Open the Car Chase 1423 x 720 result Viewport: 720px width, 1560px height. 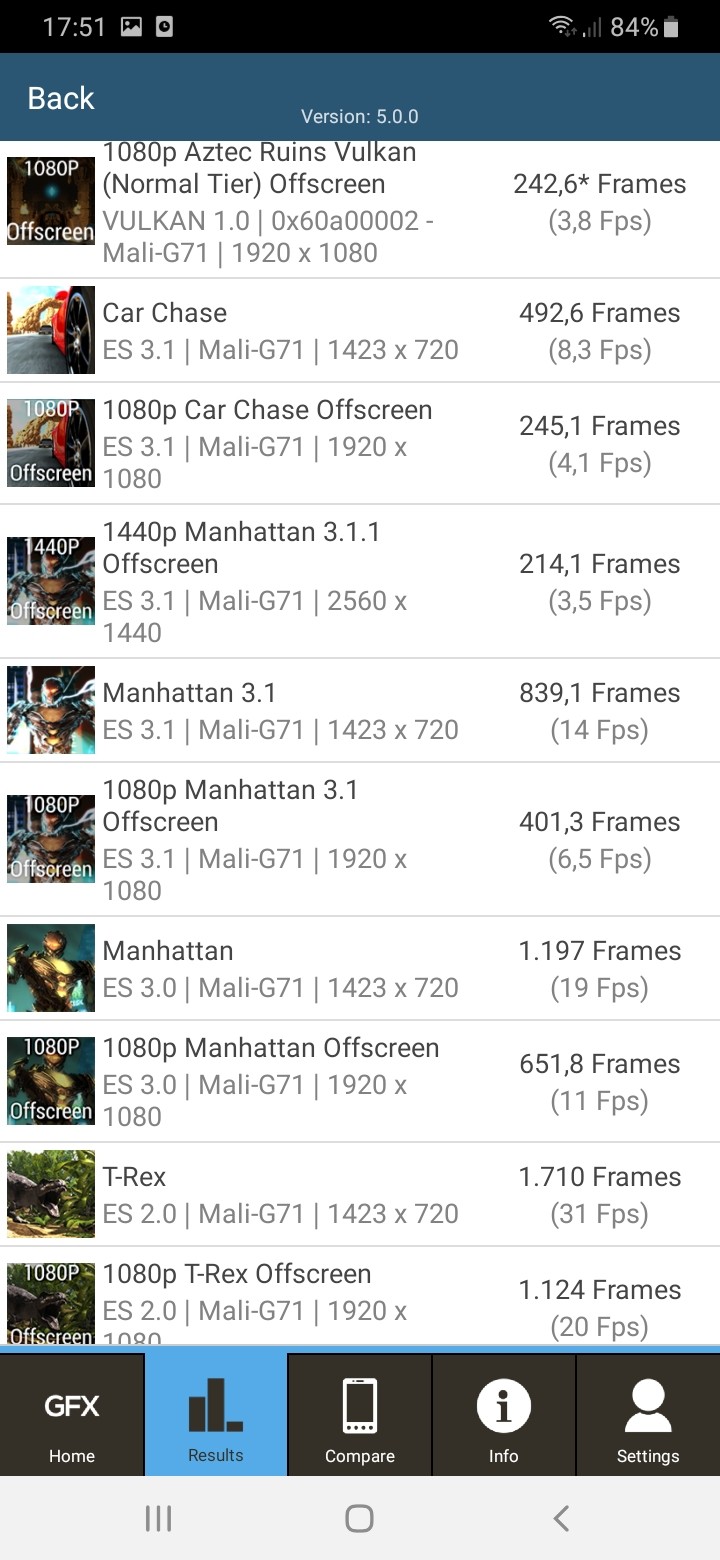click(x=360, y=331)
